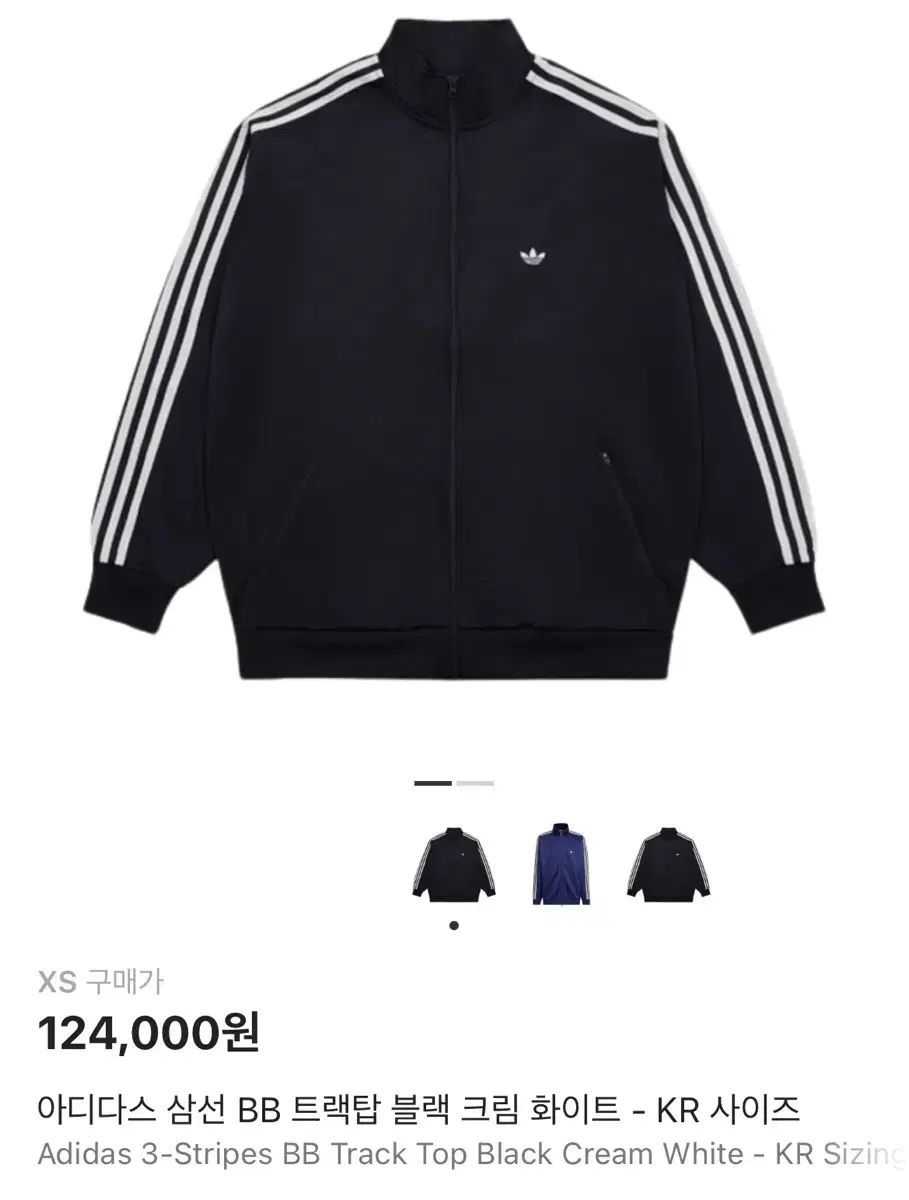This screenshot has width=909, height=1200.
Task: Jump to second image via gray page indicator
Action: point(475,783)
